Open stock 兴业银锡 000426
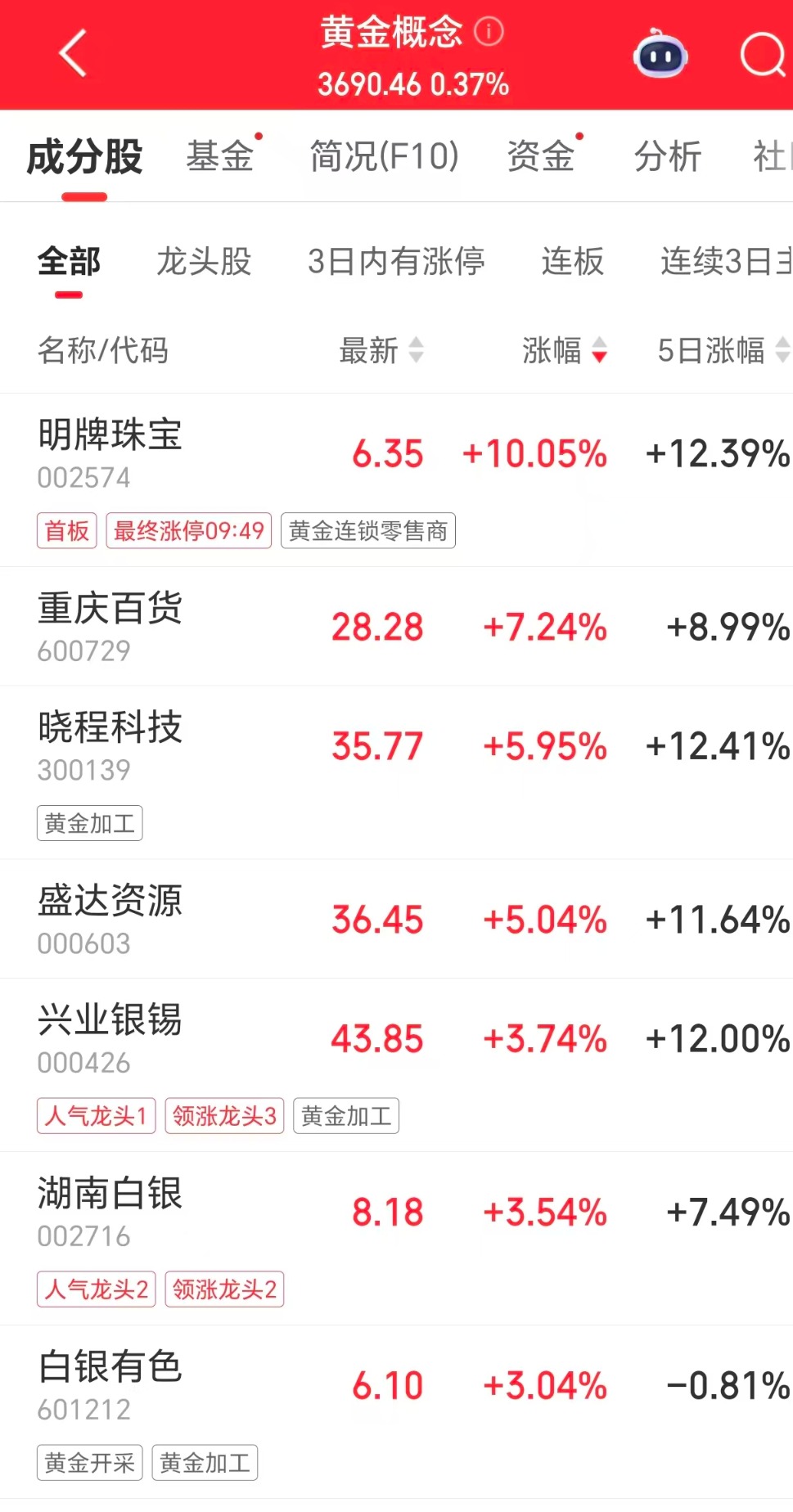 (110, 1037)
